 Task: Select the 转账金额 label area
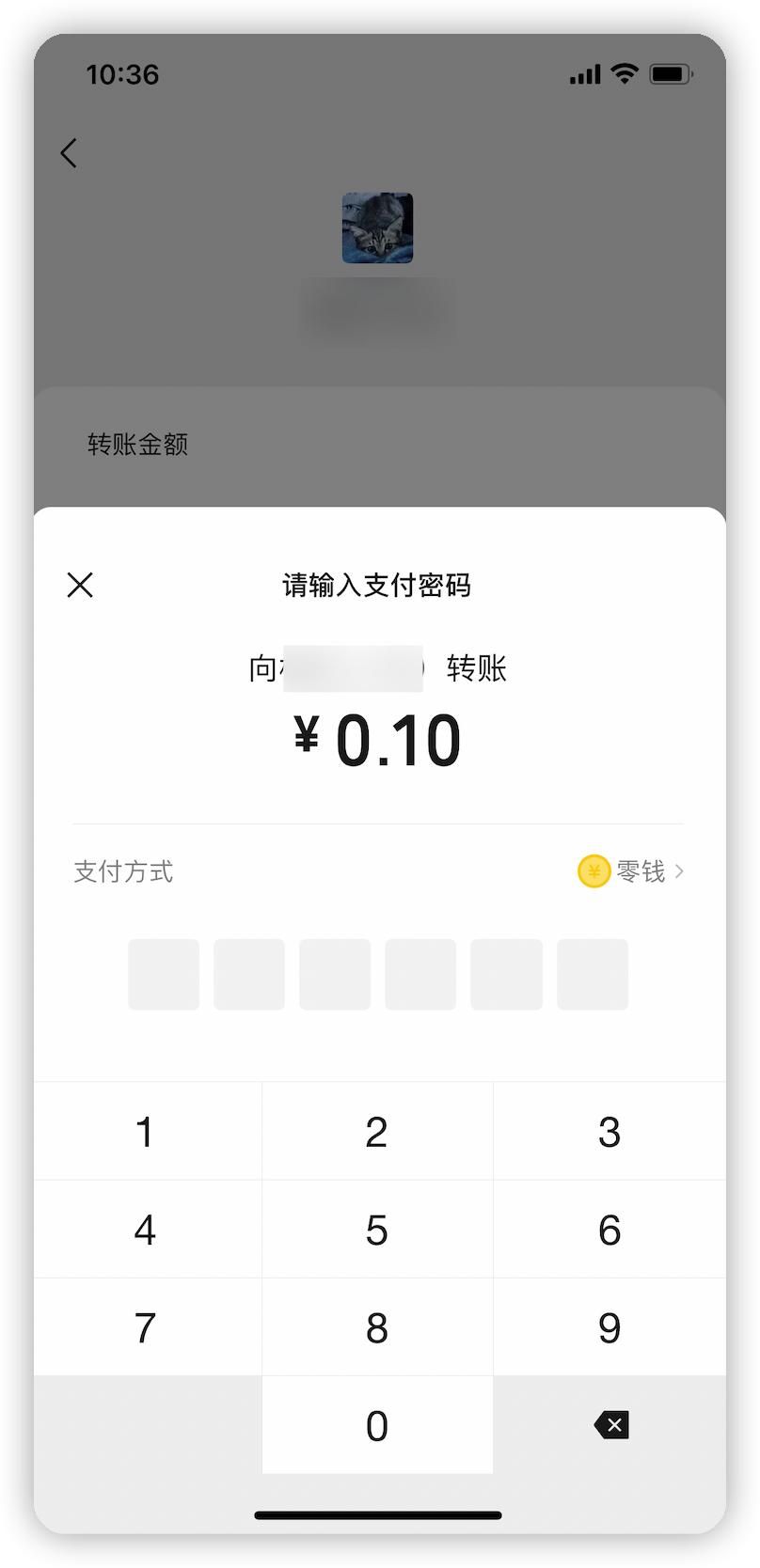(x=137, y=444)
